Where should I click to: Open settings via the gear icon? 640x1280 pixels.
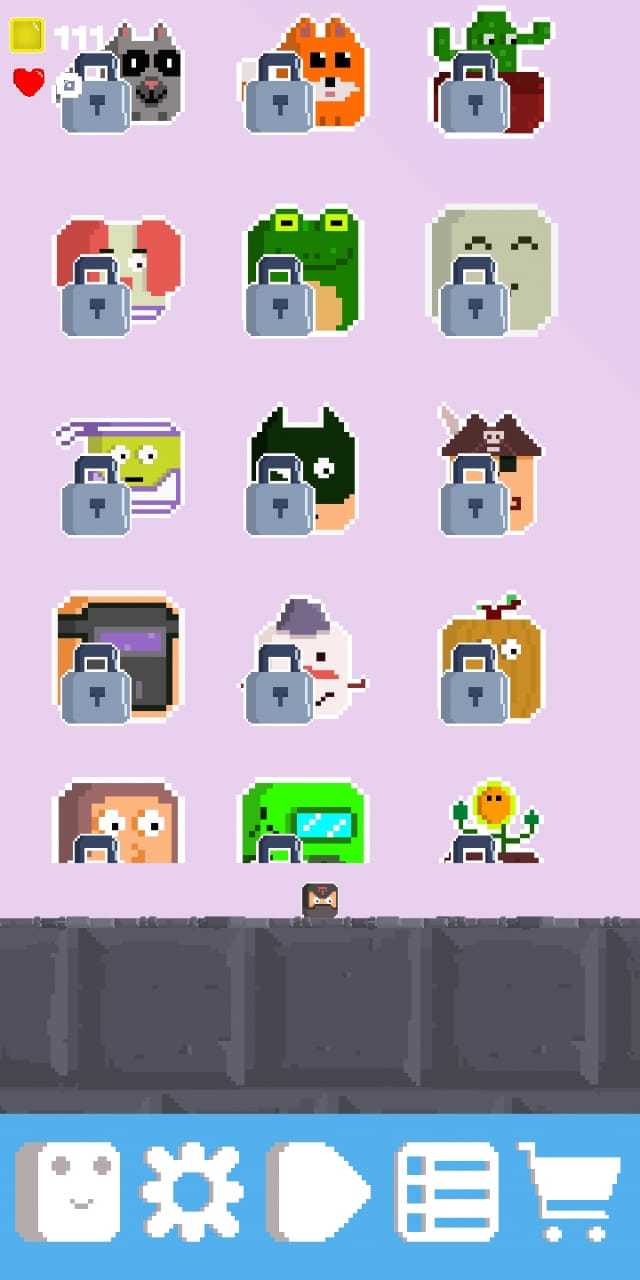191,1192
